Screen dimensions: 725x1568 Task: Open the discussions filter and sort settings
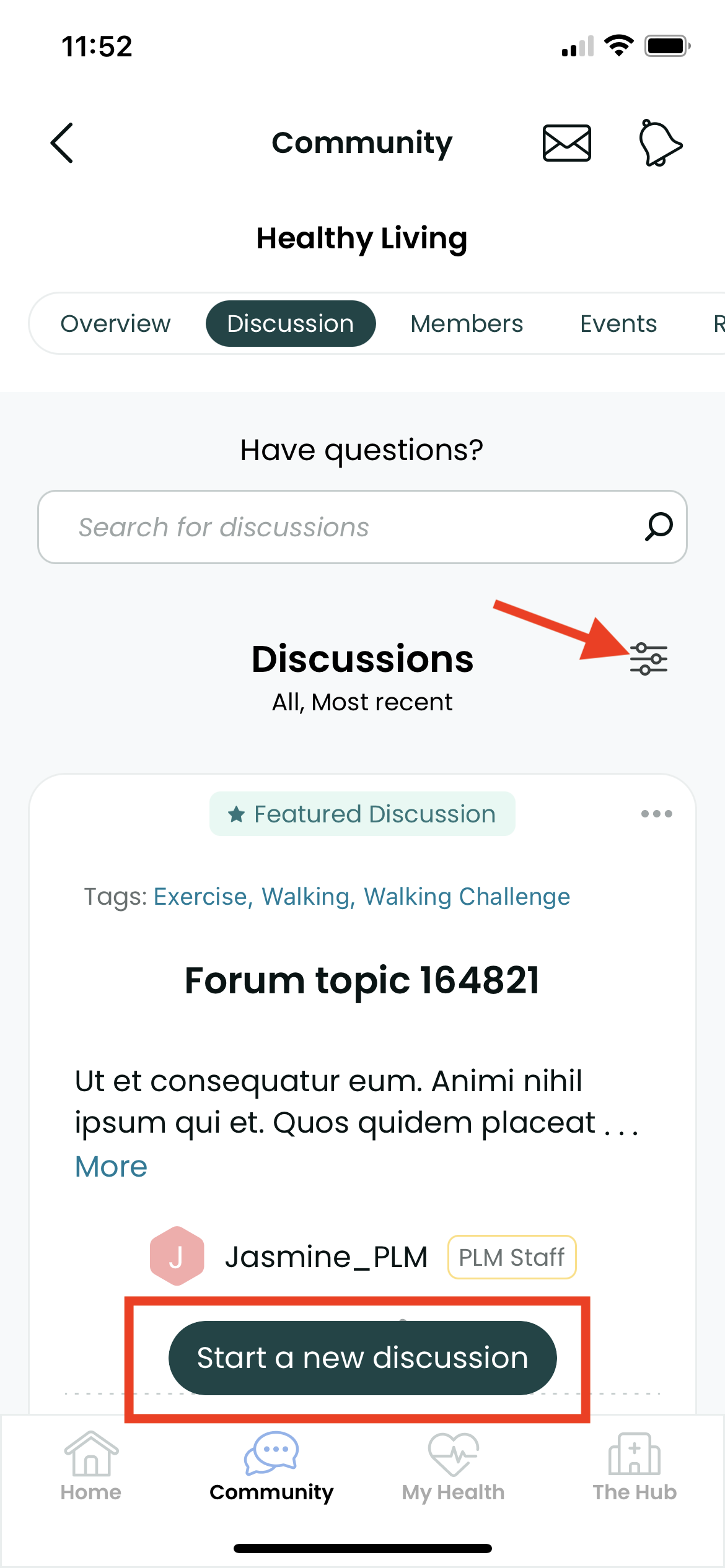pos(648,659)
